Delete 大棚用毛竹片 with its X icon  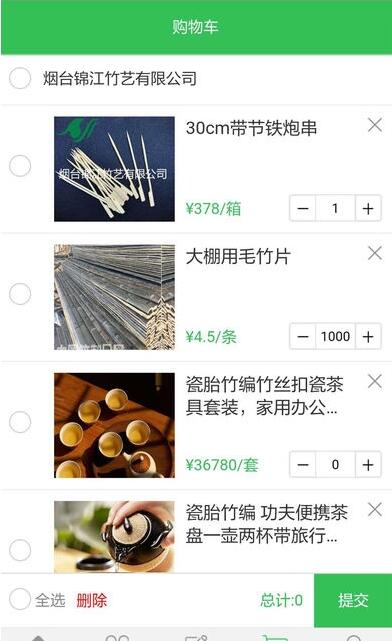374,253
